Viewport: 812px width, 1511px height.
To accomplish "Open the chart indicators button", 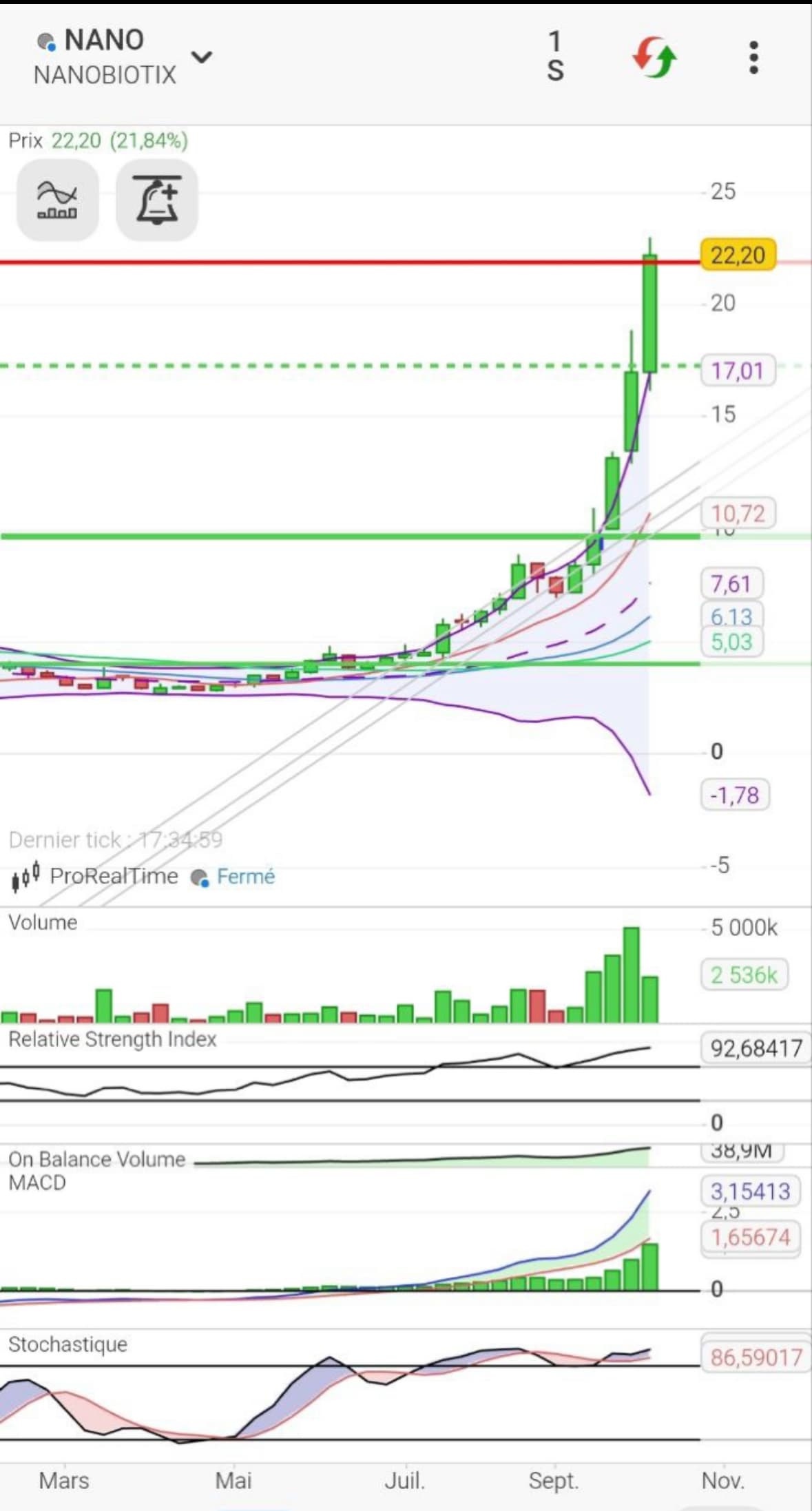I will coord(58,200).
